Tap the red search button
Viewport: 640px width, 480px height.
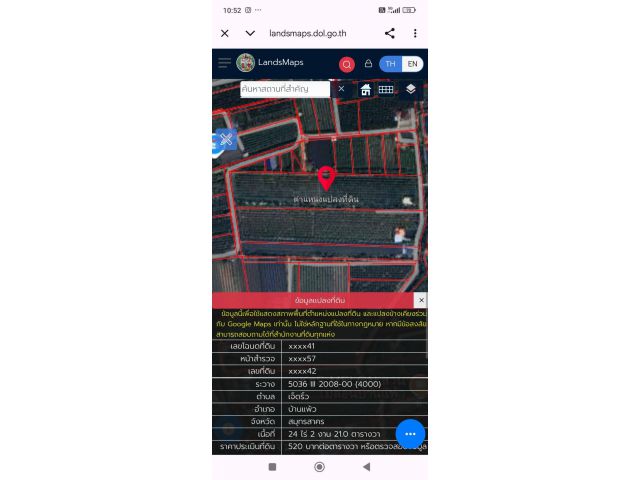(347, 64)
